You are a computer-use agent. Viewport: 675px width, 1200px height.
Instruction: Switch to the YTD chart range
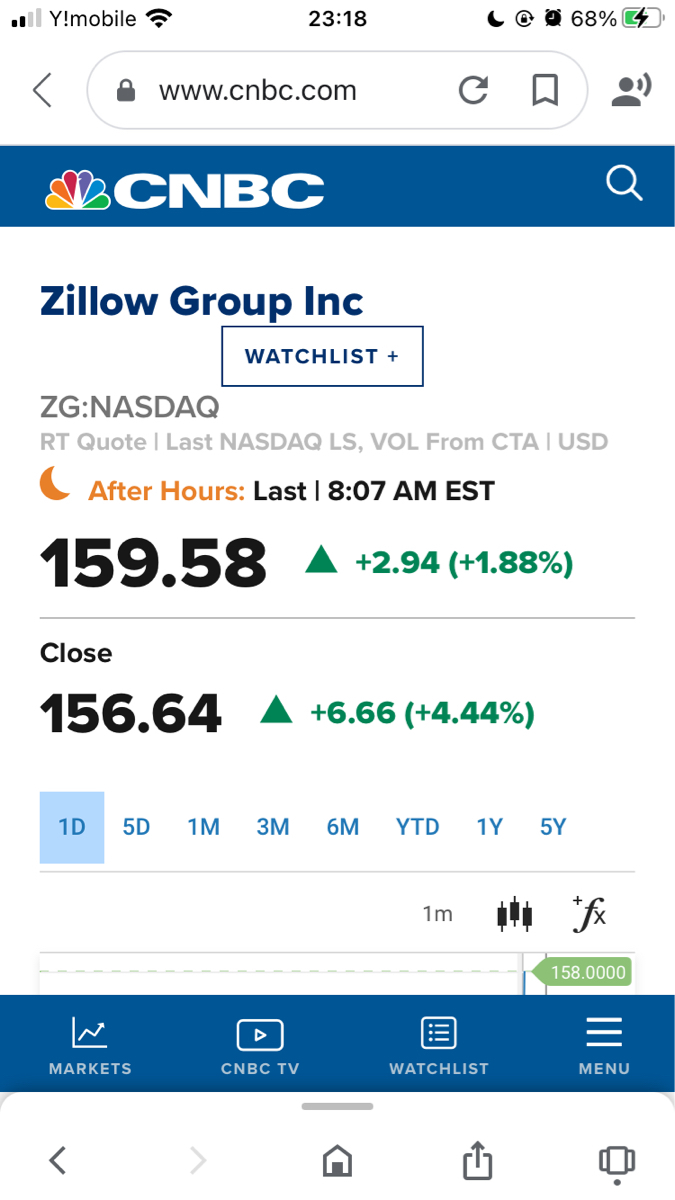click(x=417, y=827)
